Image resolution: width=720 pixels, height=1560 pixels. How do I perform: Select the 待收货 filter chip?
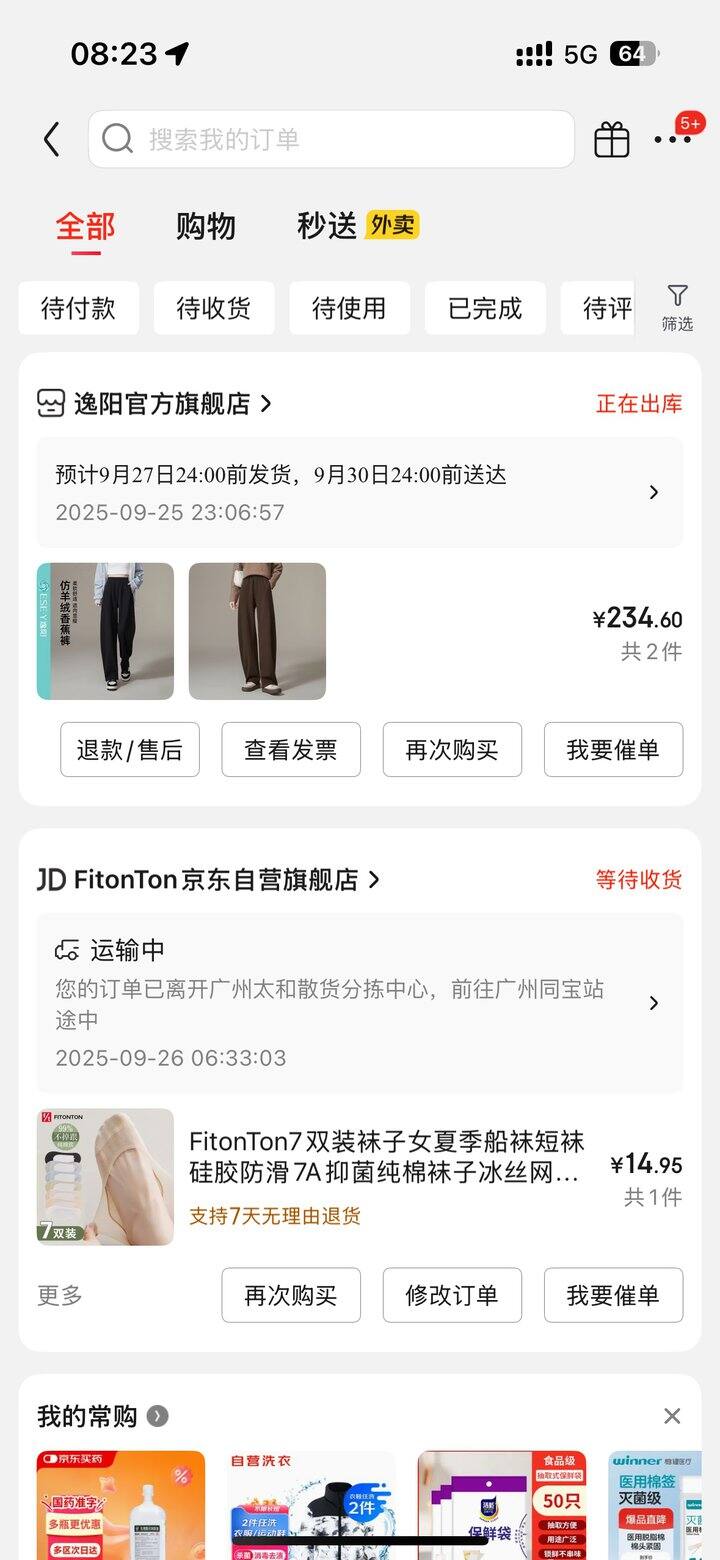(x=213, y=308)
